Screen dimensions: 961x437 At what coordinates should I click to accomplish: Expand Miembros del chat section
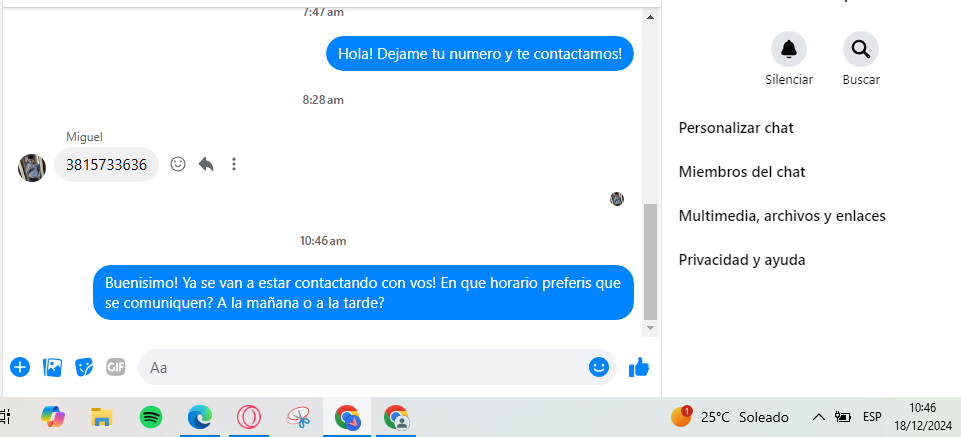pos(741,172)
